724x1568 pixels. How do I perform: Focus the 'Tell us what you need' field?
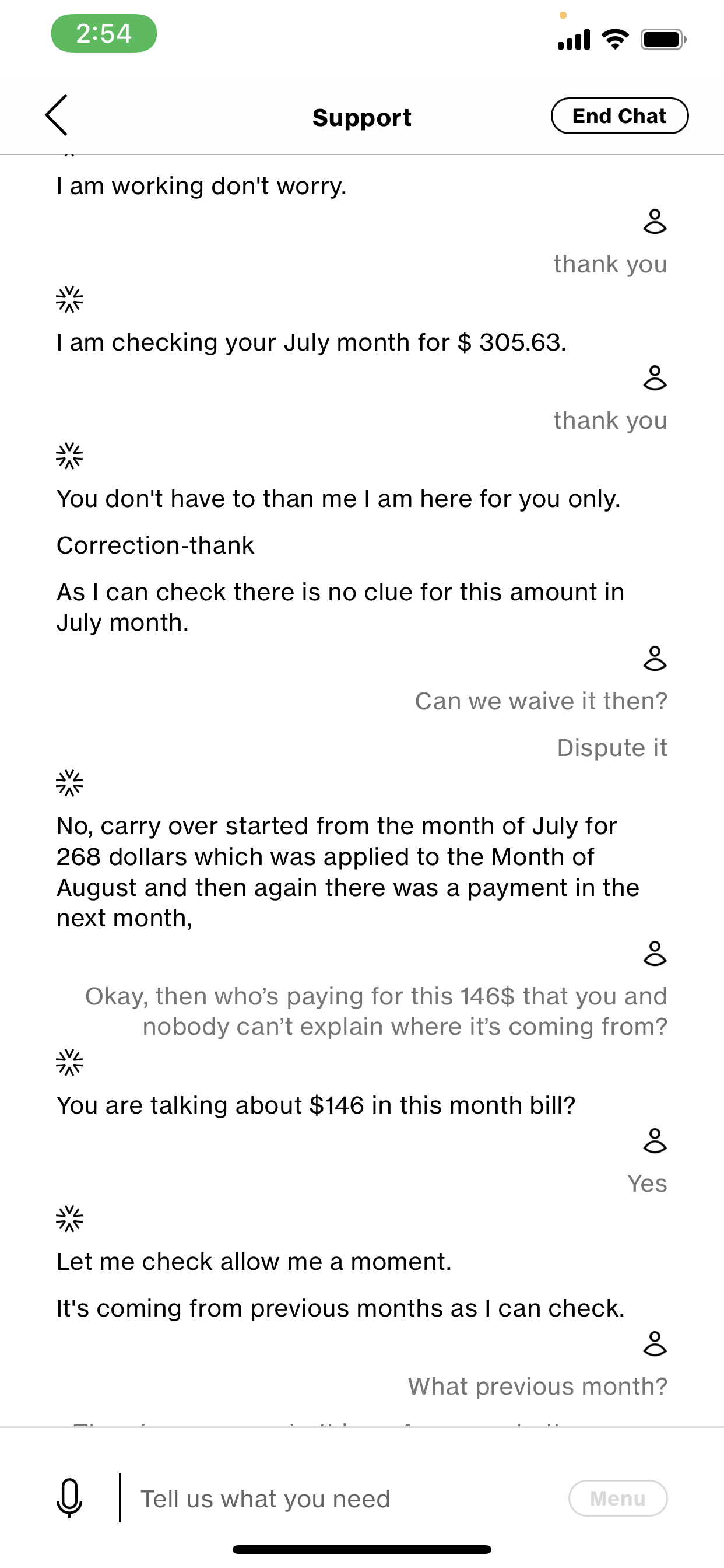point(340,1499)
